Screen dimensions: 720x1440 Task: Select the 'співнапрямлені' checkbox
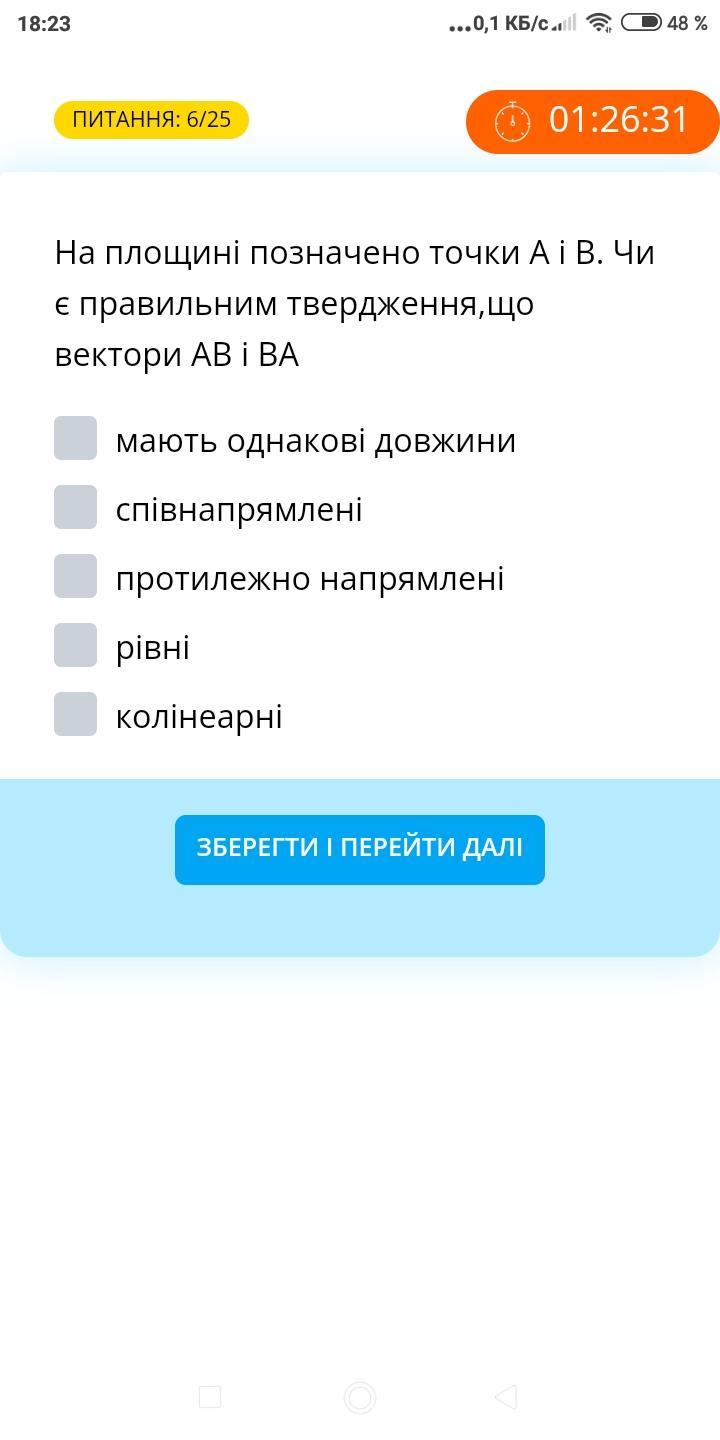[x=75, y=507]
